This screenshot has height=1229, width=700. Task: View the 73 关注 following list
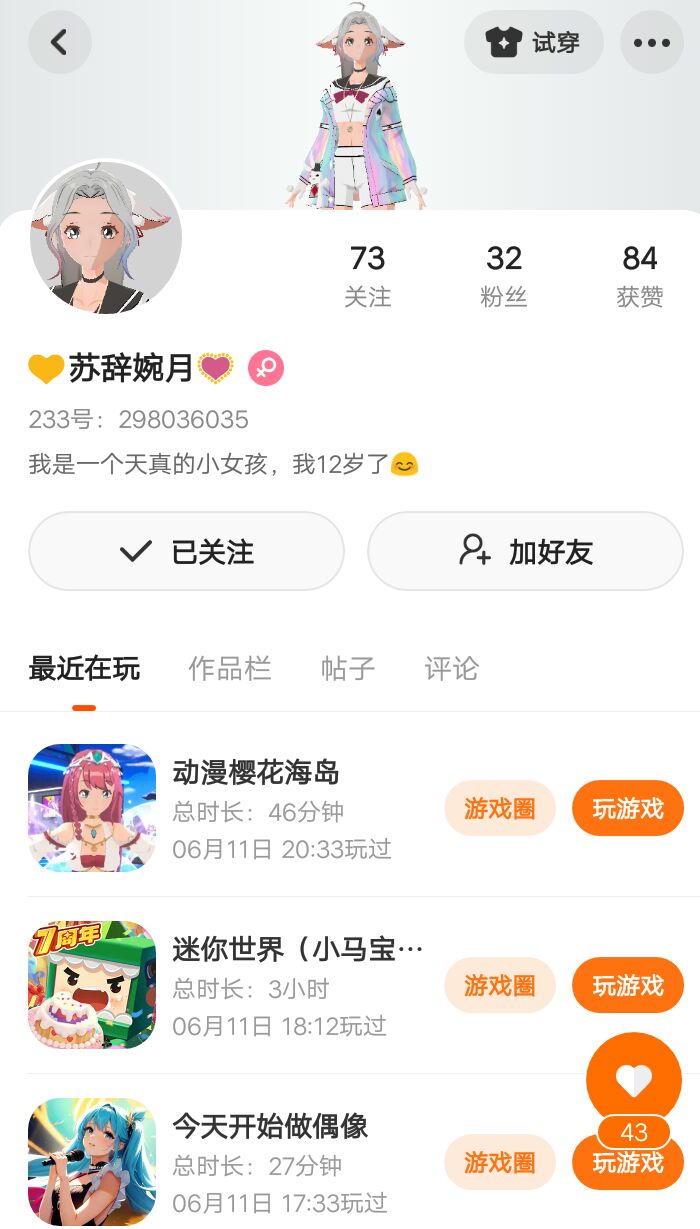(367, 274)
